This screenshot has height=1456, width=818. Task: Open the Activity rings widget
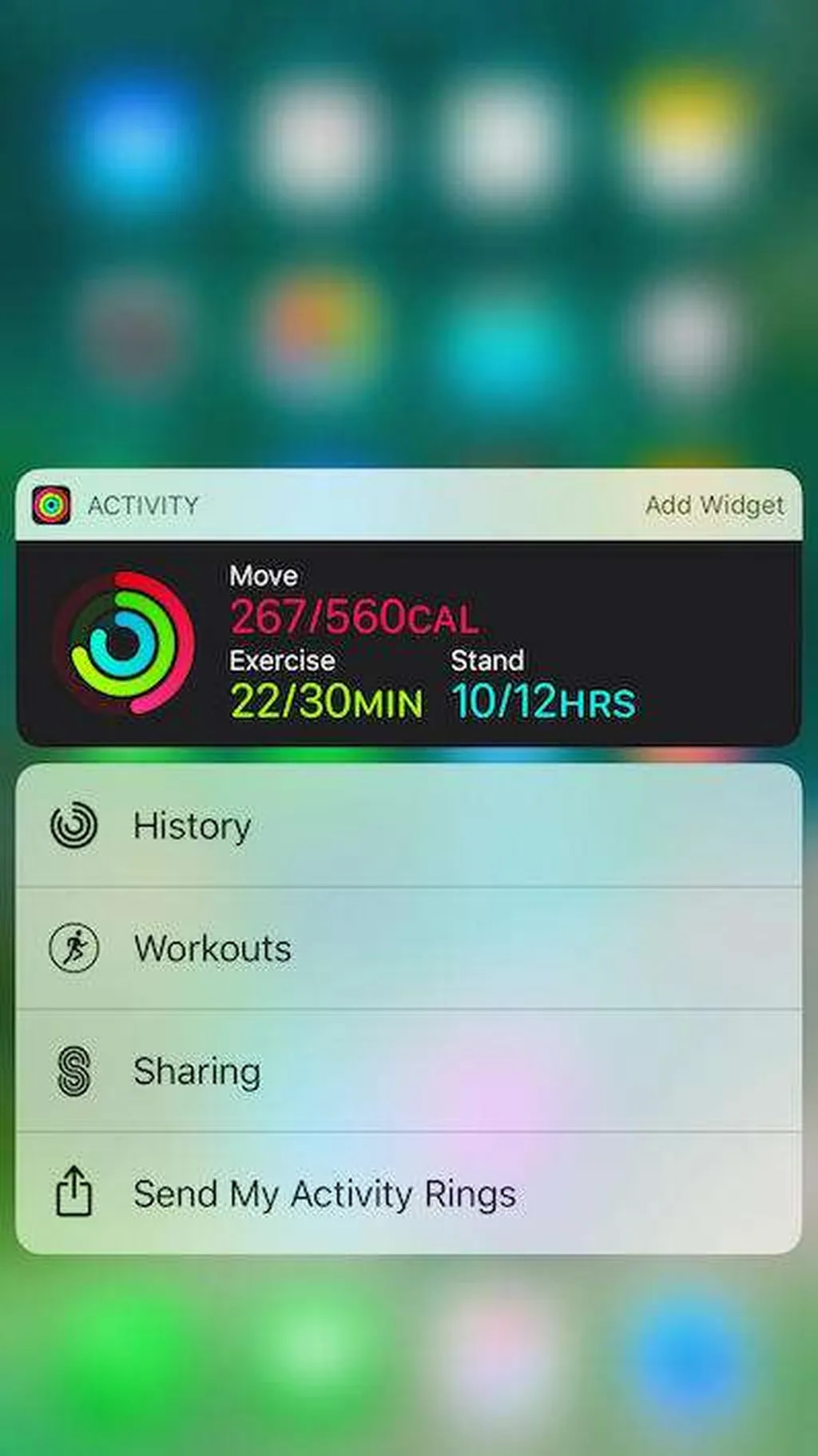tap(407, 643)
